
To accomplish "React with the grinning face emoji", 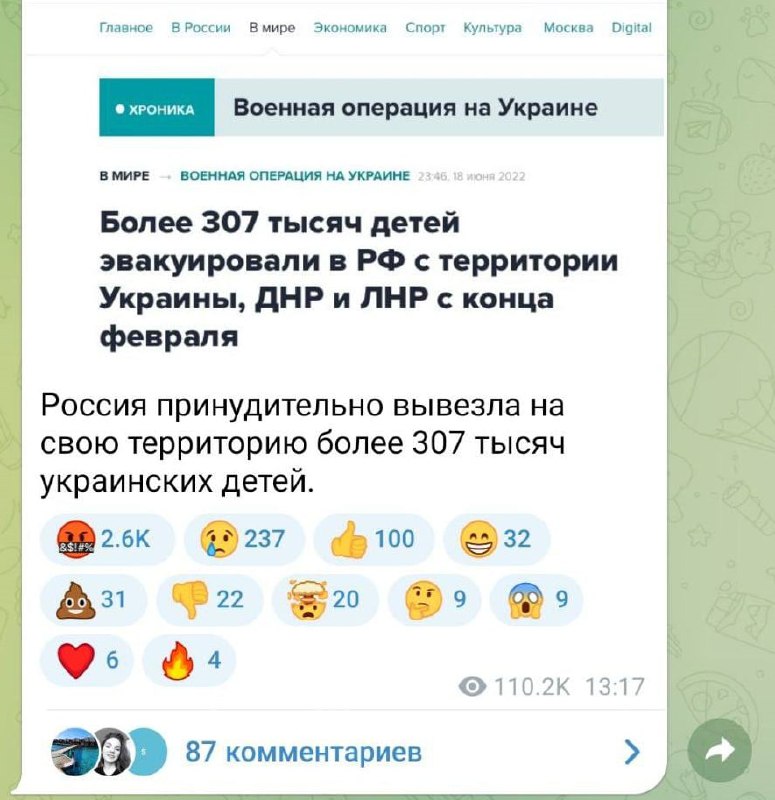I will [497, 539].
